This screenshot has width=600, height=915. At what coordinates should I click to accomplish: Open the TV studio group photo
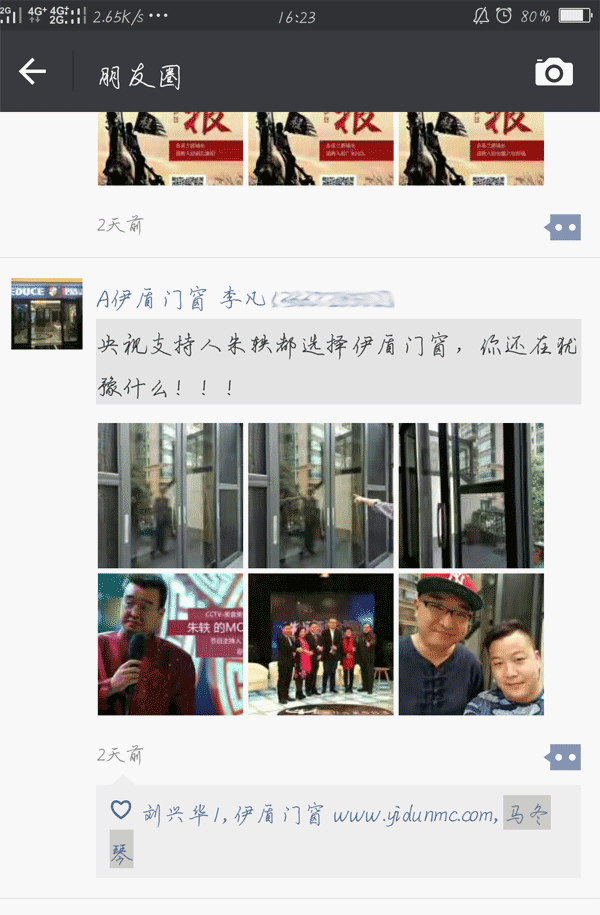[x=320, y=644]
